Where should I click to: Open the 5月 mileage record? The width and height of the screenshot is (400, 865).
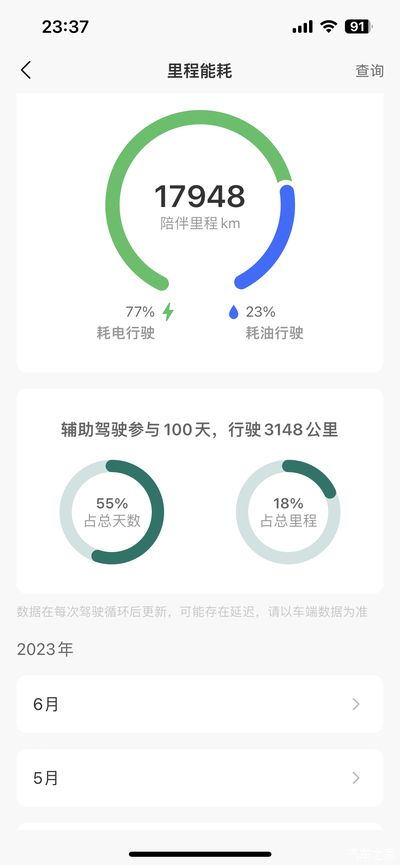[x=200, y=778]
